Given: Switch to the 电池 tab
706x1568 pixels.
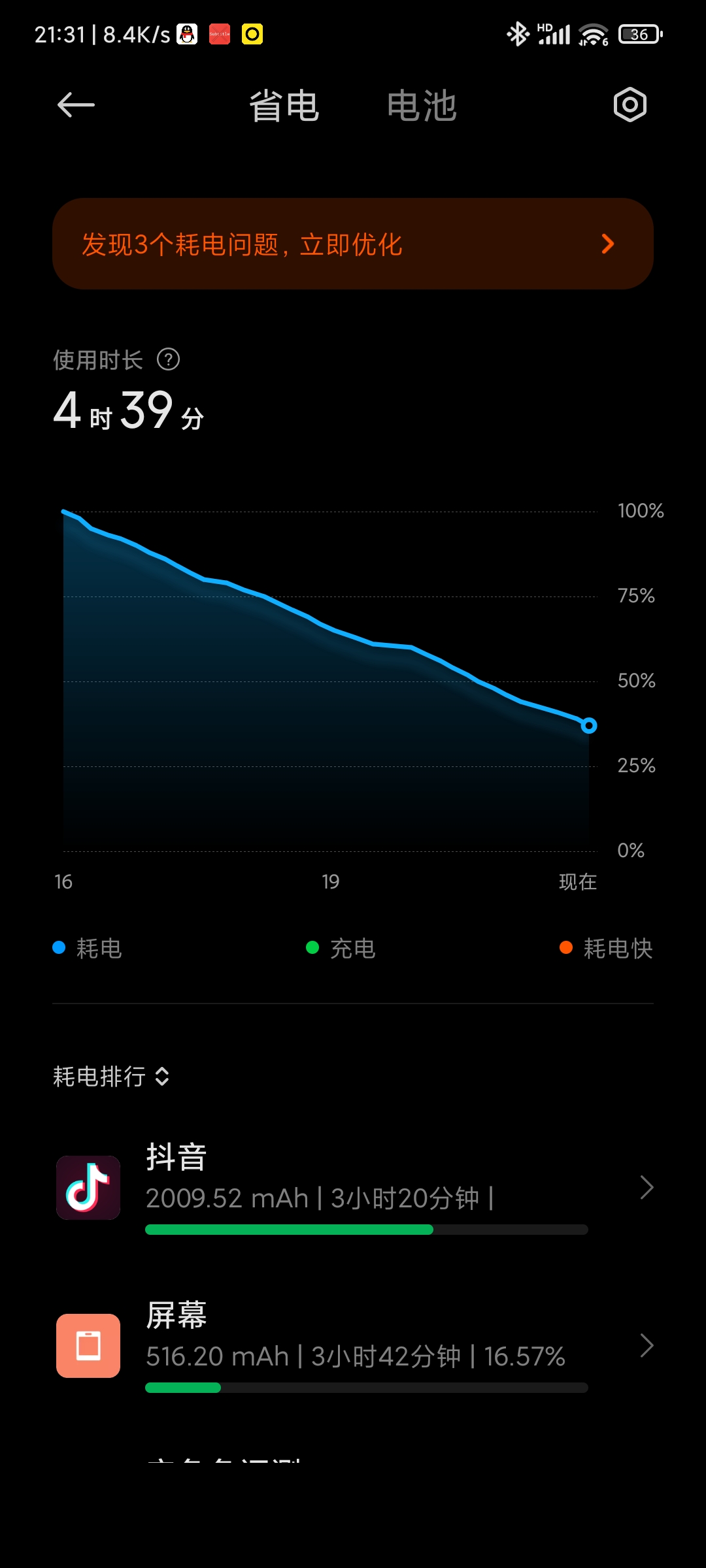Looking at the screenshot, I should click(422, 106).
